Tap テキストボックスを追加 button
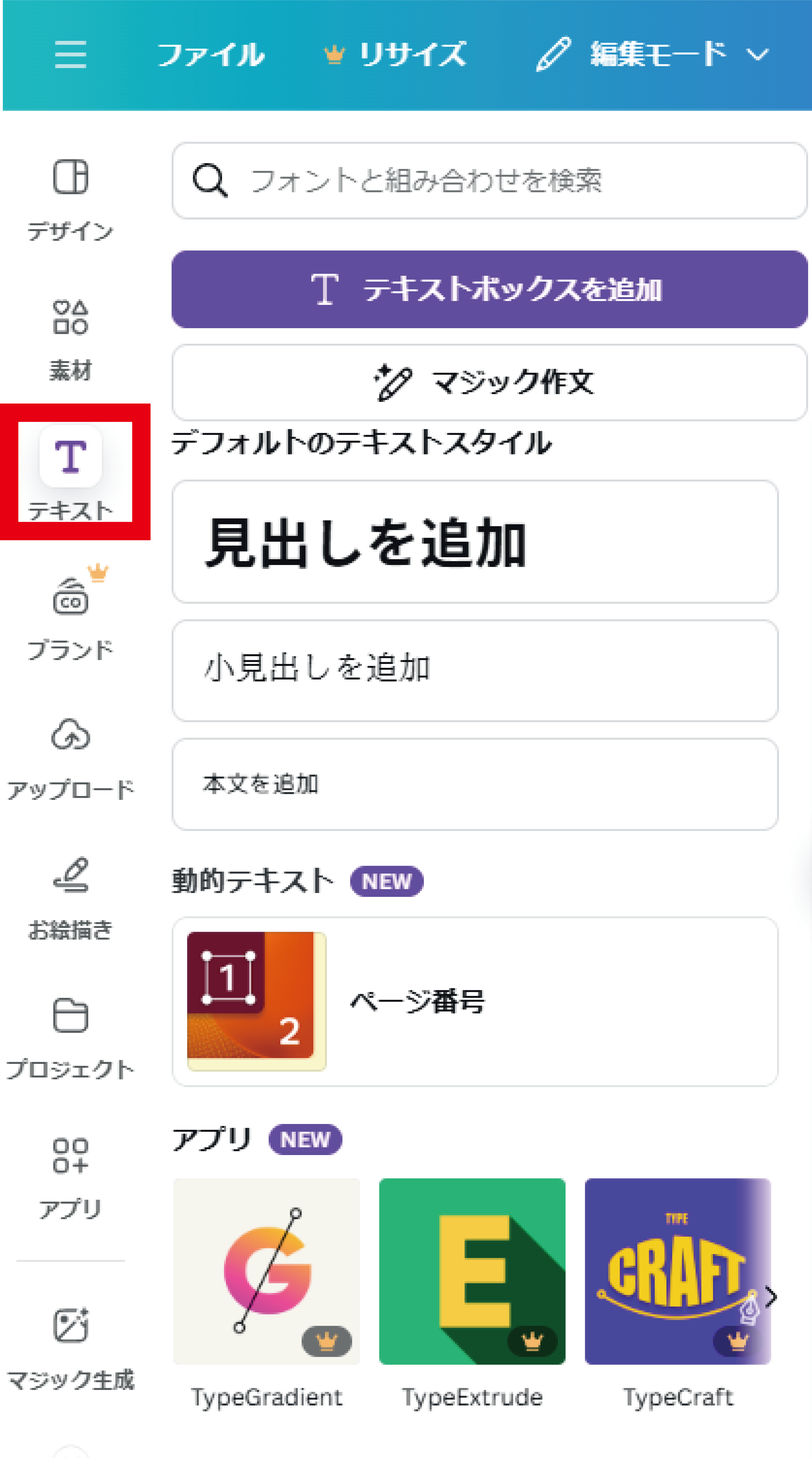812x1458 pixels. [x=489, y=289]
